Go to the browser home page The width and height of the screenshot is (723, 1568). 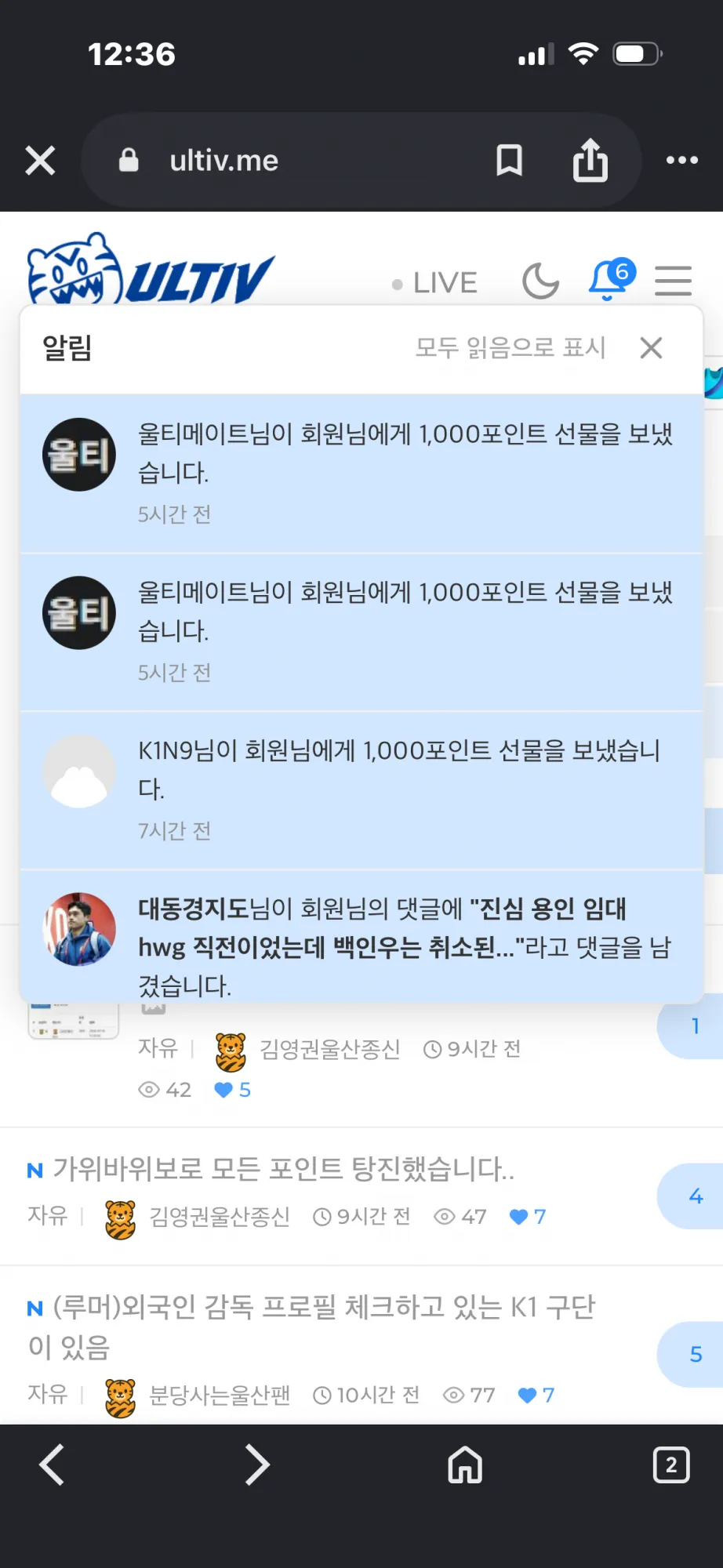click(465, 1465)
